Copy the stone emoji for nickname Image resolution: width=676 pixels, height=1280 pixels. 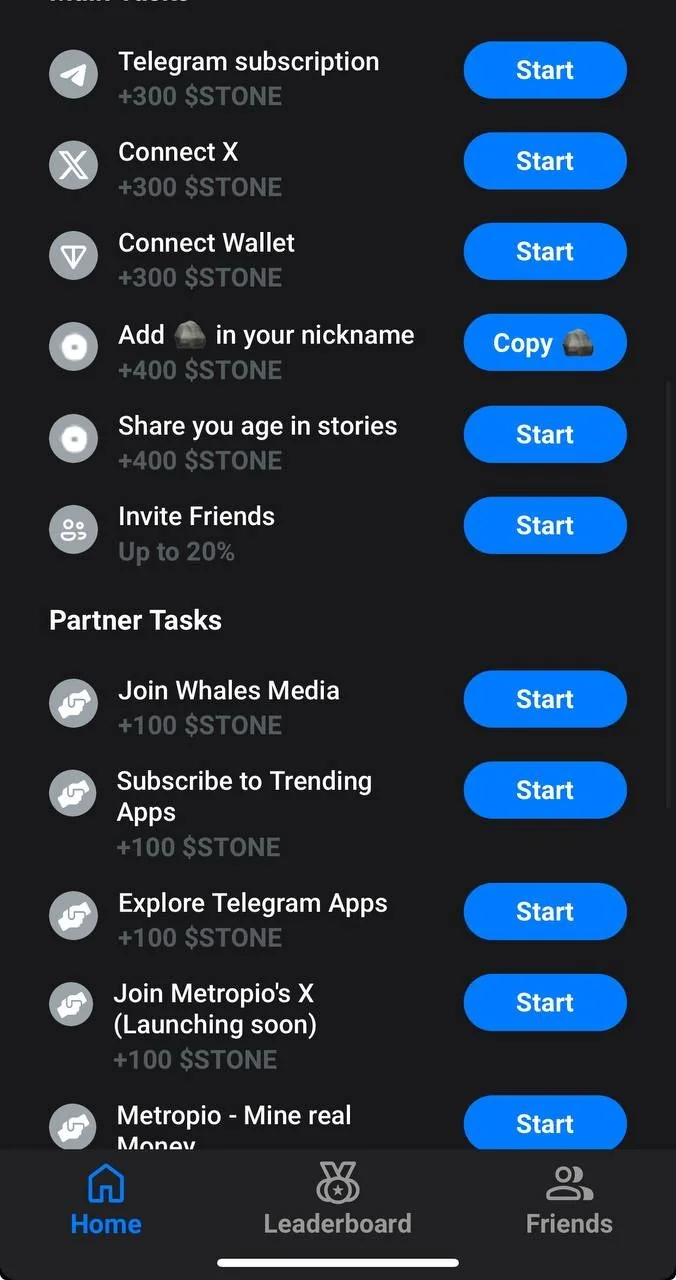[545, 343]
